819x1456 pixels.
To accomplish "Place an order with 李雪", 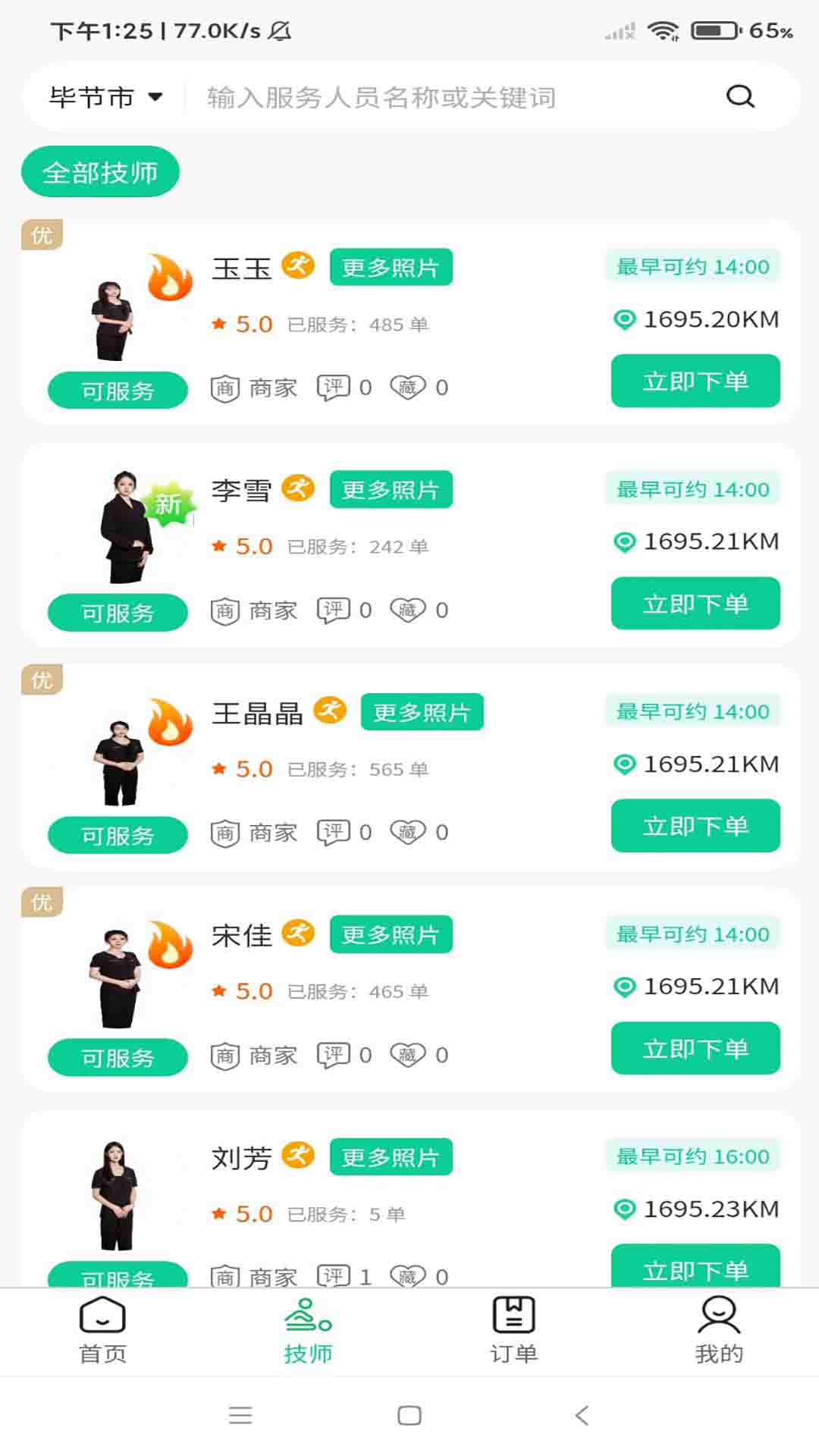I will 695,604.
